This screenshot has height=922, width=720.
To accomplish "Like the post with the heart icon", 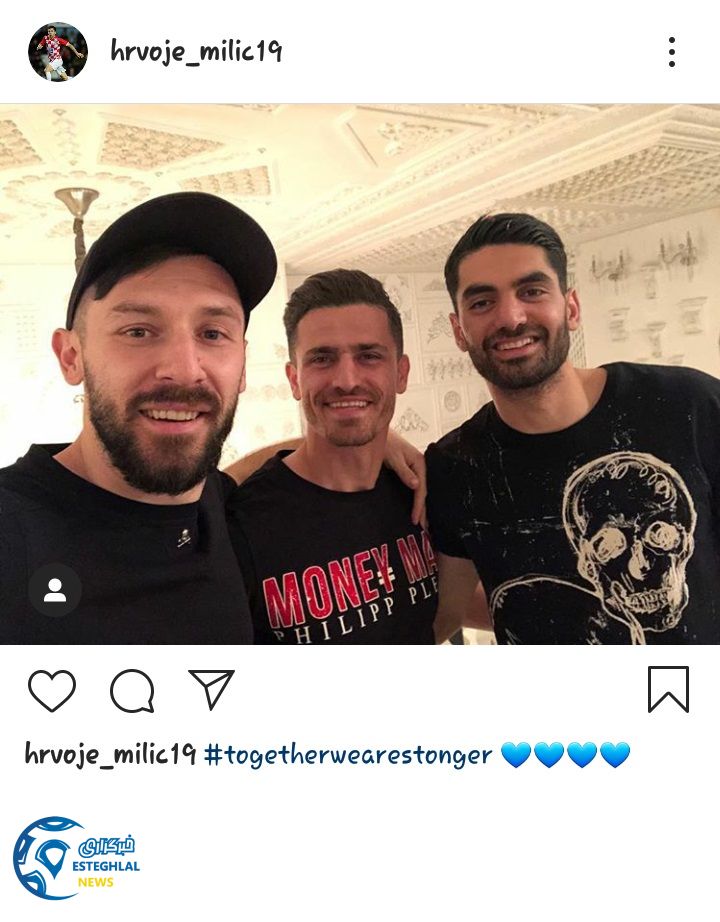I will (52, 690).
